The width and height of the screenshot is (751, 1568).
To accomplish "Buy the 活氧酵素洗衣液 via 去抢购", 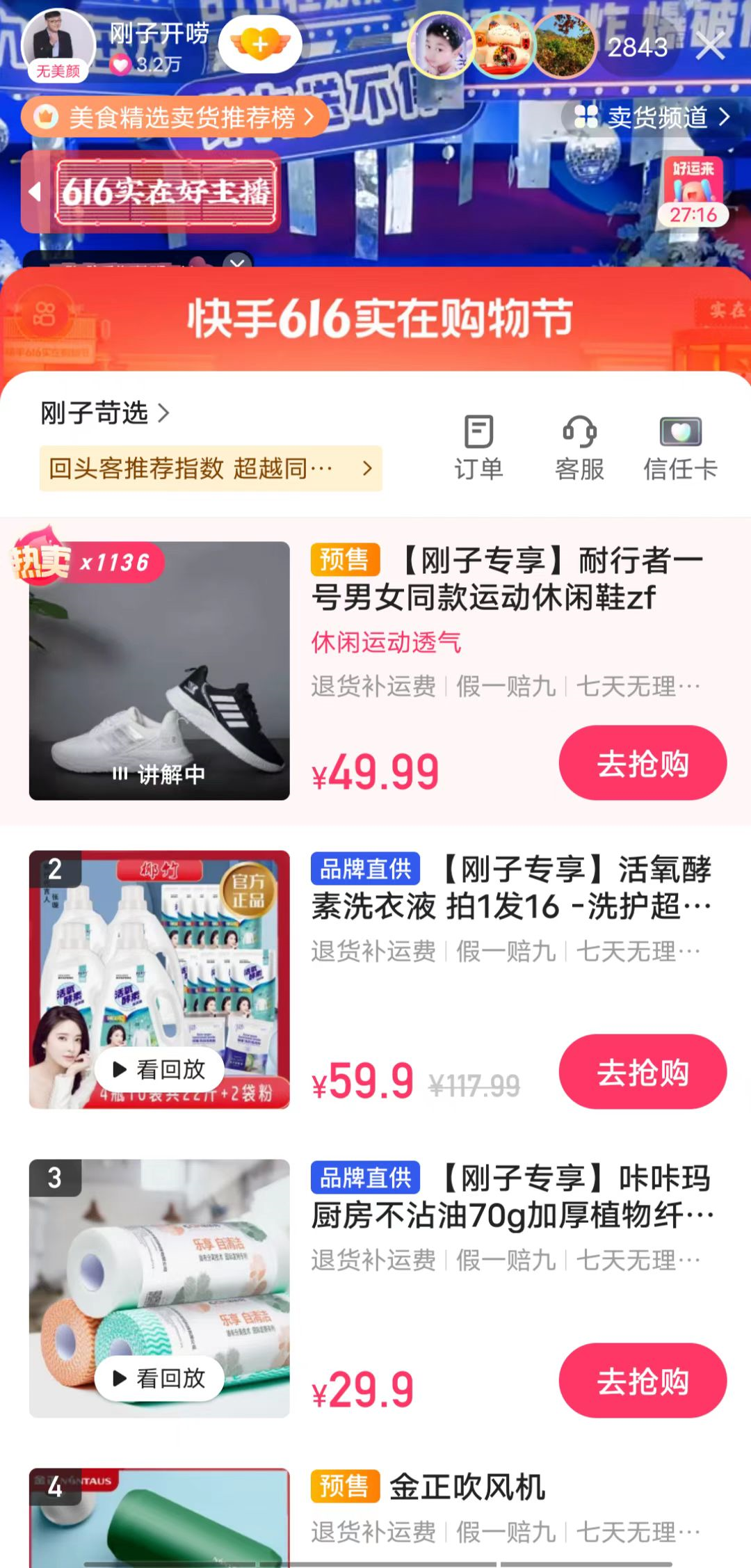I will (x=643, y=1072).
